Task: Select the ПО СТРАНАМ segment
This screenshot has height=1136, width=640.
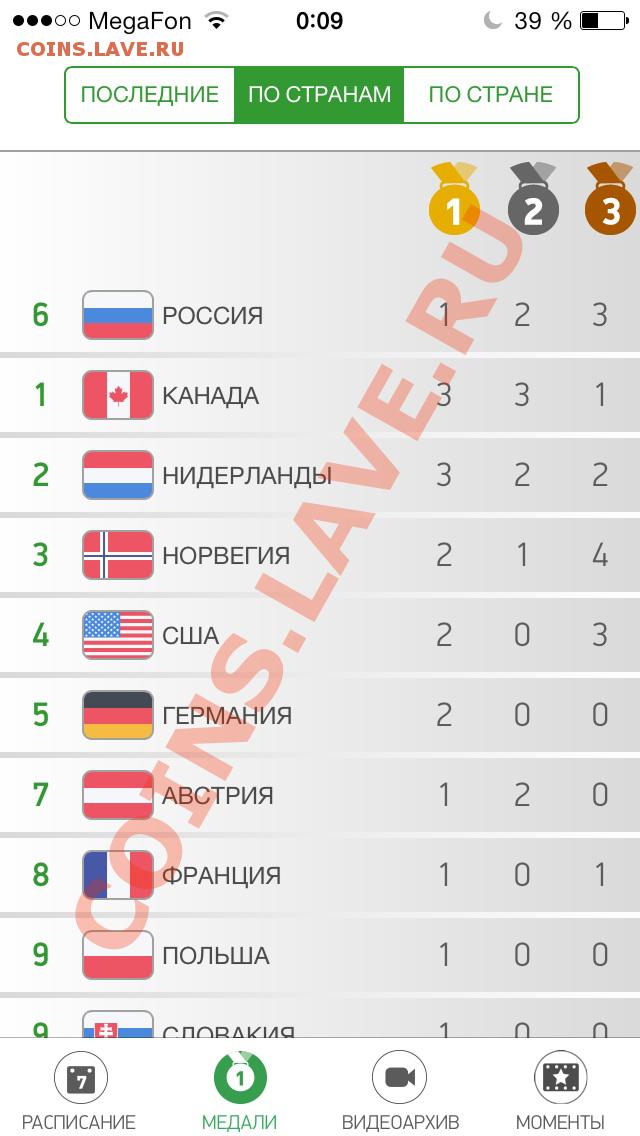Action: (x=319, y=95)
